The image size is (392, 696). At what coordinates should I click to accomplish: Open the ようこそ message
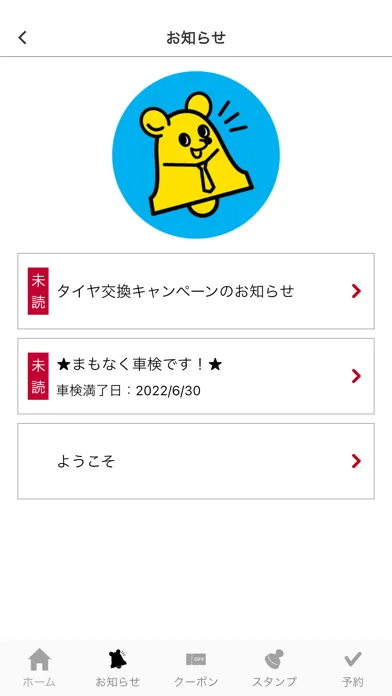[x=196, y=461]
